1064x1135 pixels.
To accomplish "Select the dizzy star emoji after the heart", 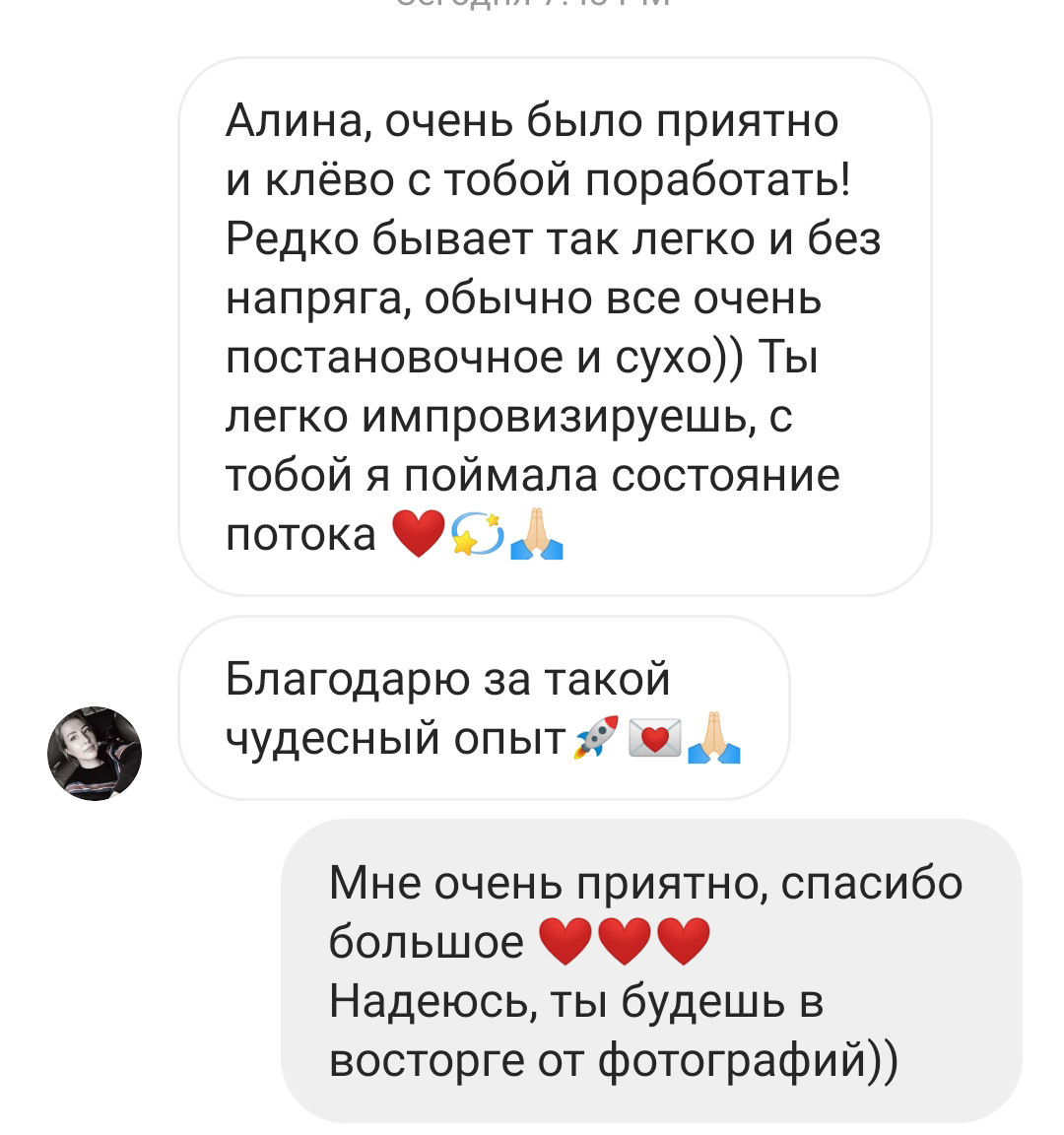I will tap(474, 532).
